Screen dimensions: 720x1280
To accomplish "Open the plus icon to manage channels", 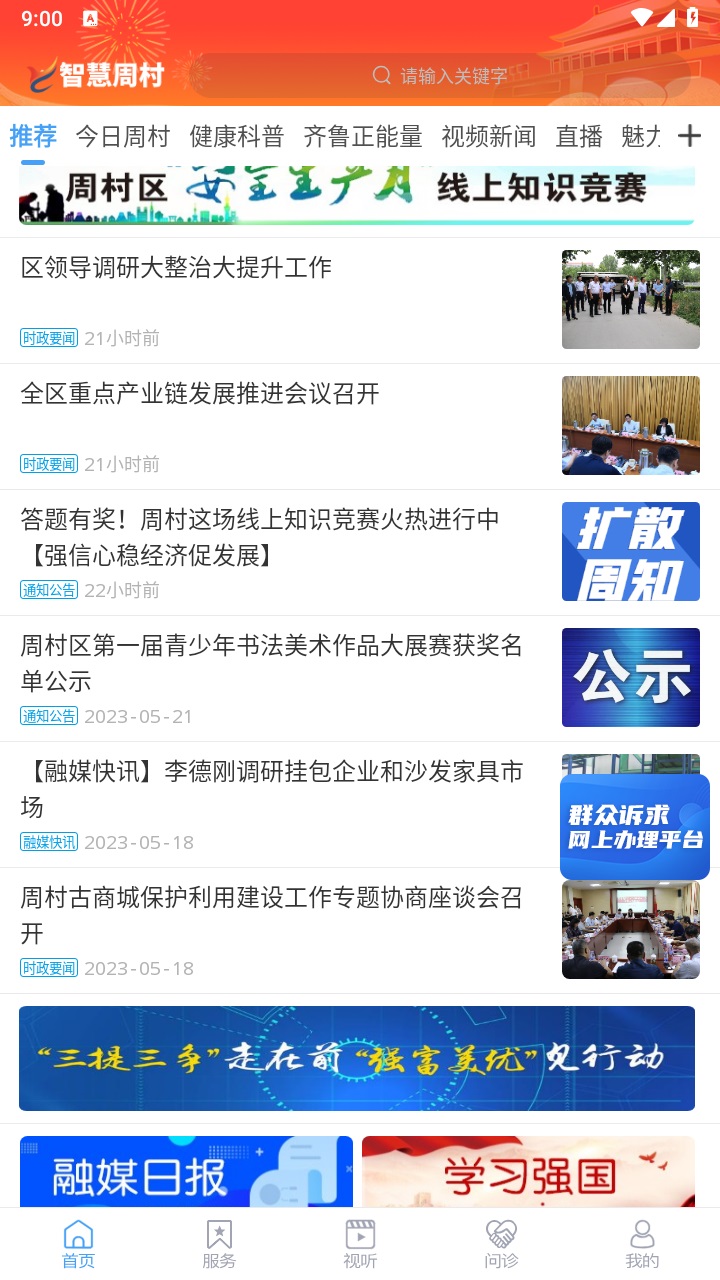I will tap(689, 136).
